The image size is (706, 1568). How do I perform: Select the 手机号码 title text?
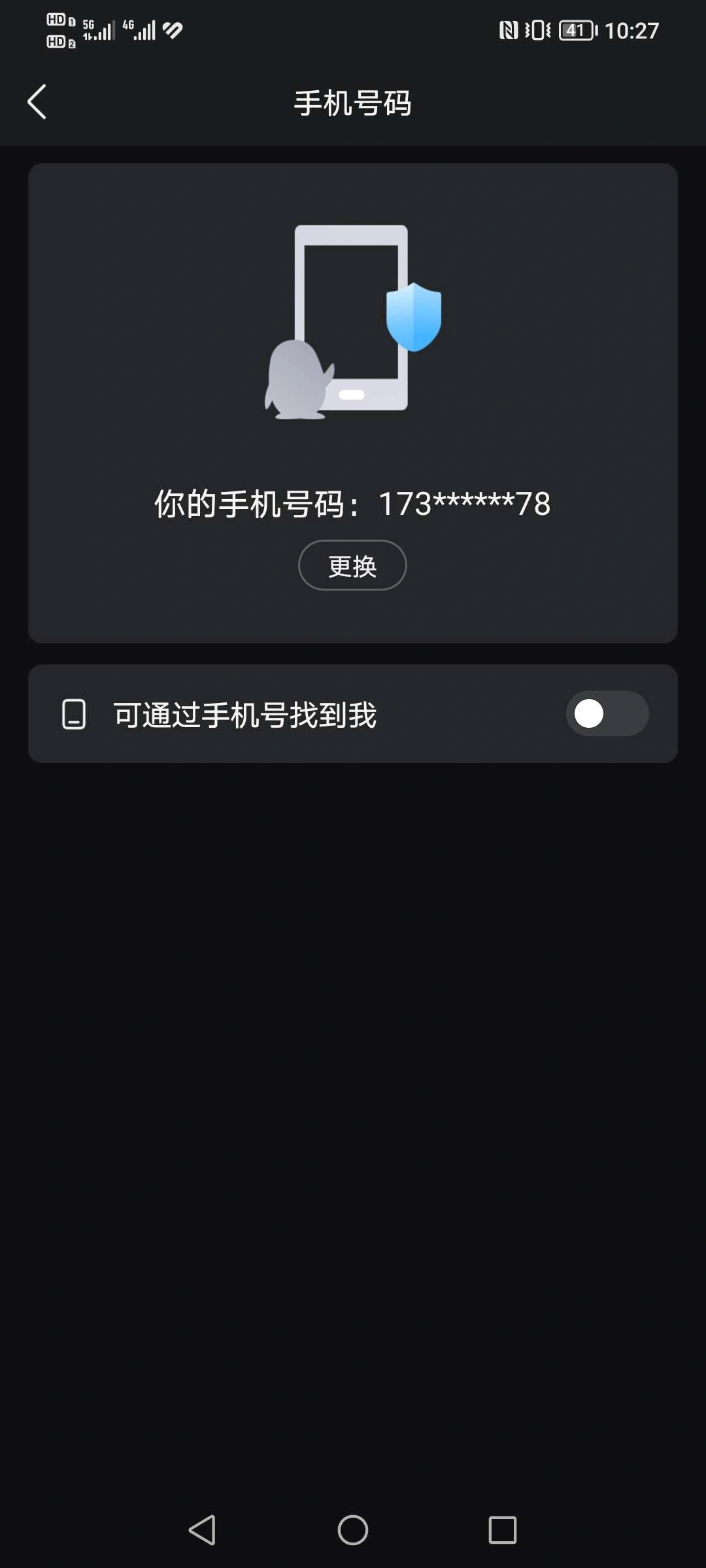pos(352,103)
